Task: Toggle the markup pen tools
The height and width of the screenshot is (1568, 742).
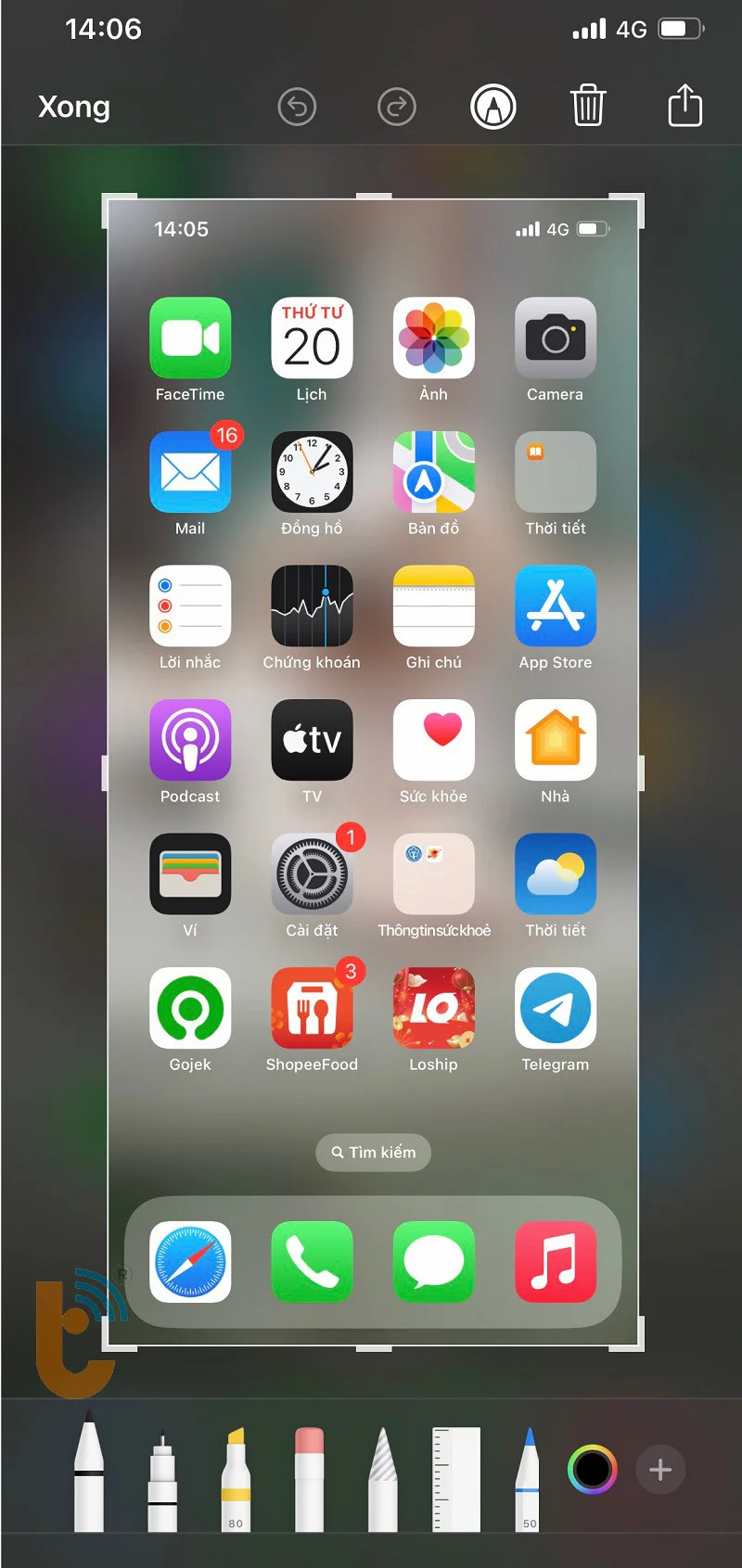Action: click(493, 107)
